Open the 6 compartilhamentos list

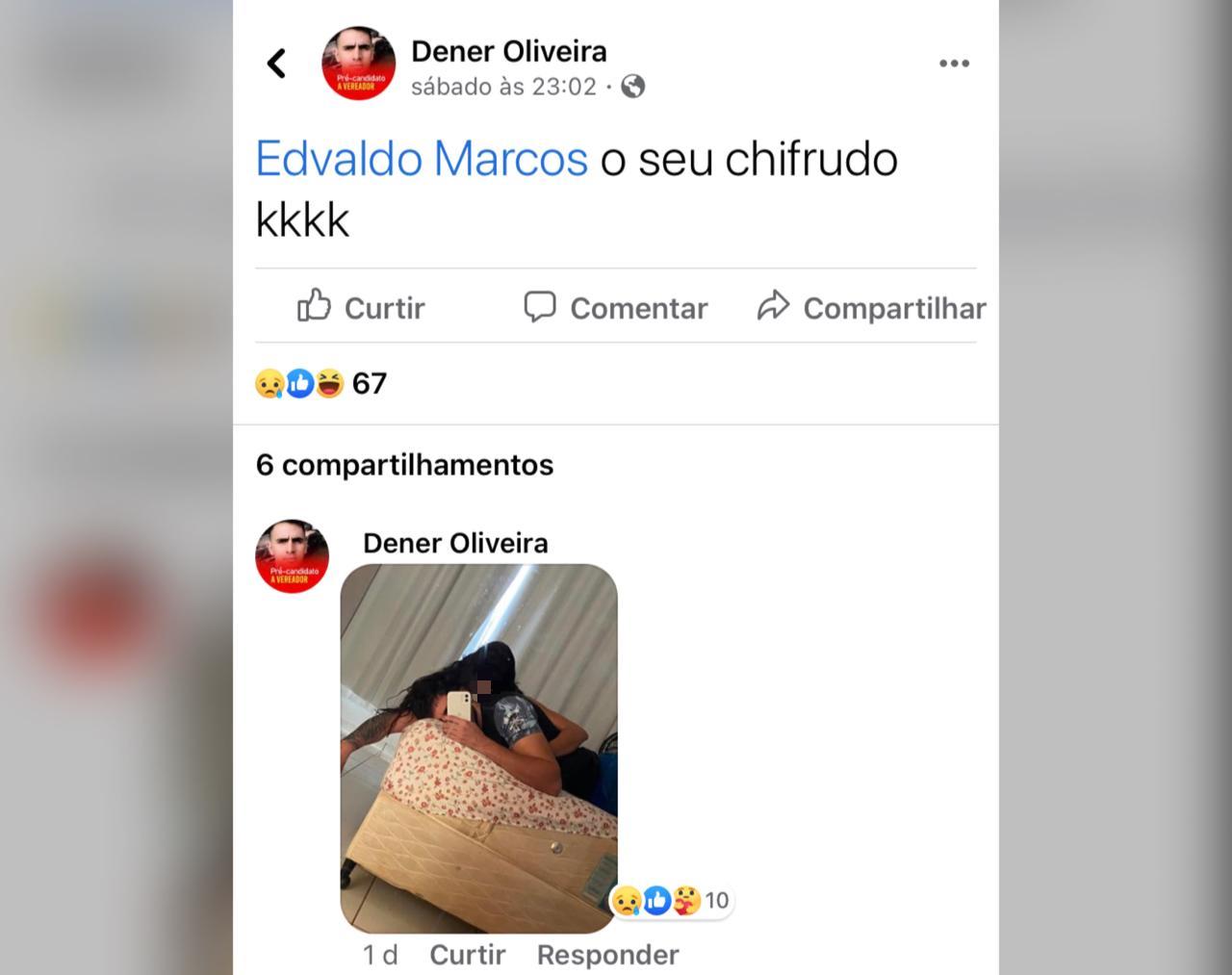pos(404,465)
